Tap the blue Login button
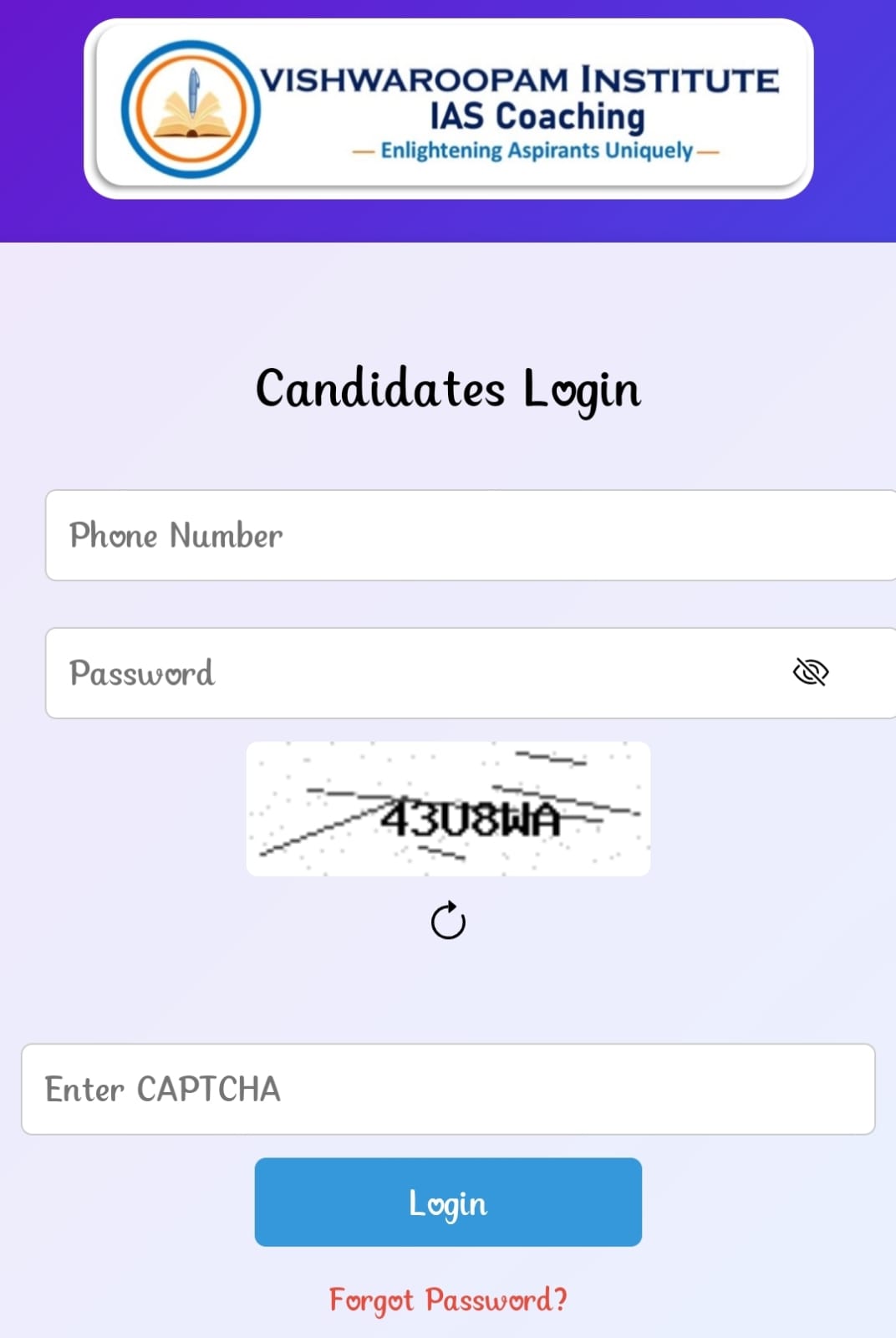Image resolution: width=896 pixels, height=1338 pixels. tap(448, 1203)
